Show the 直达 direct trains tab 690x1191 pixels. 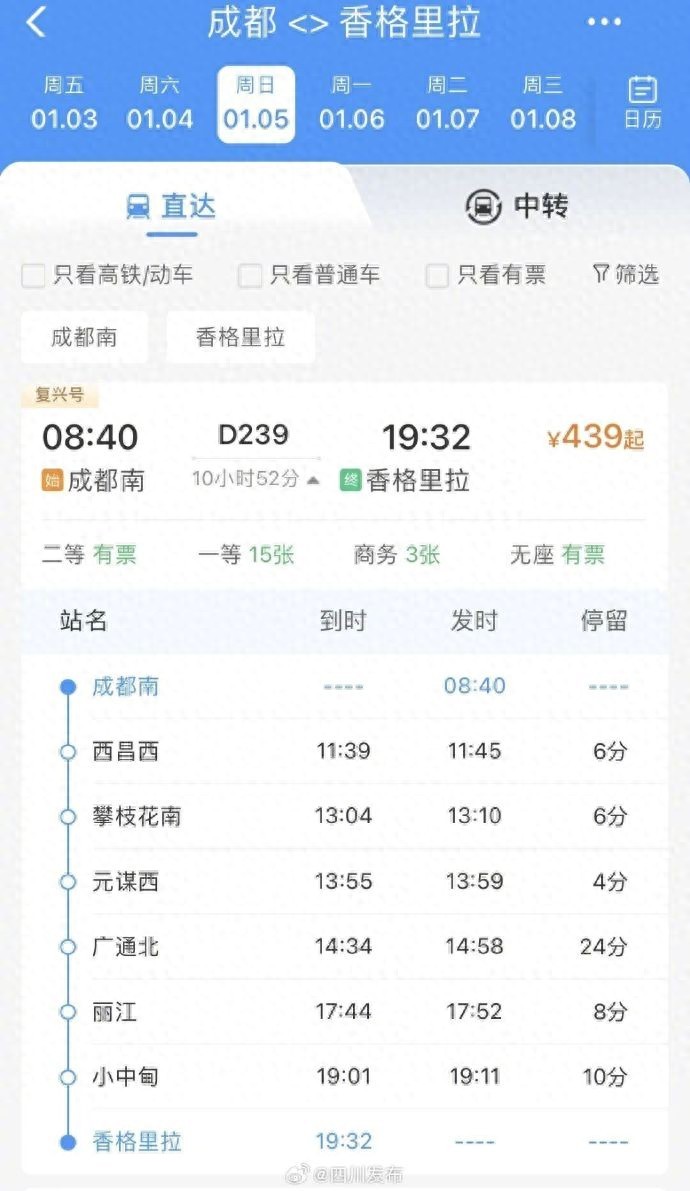coord(172,206)
